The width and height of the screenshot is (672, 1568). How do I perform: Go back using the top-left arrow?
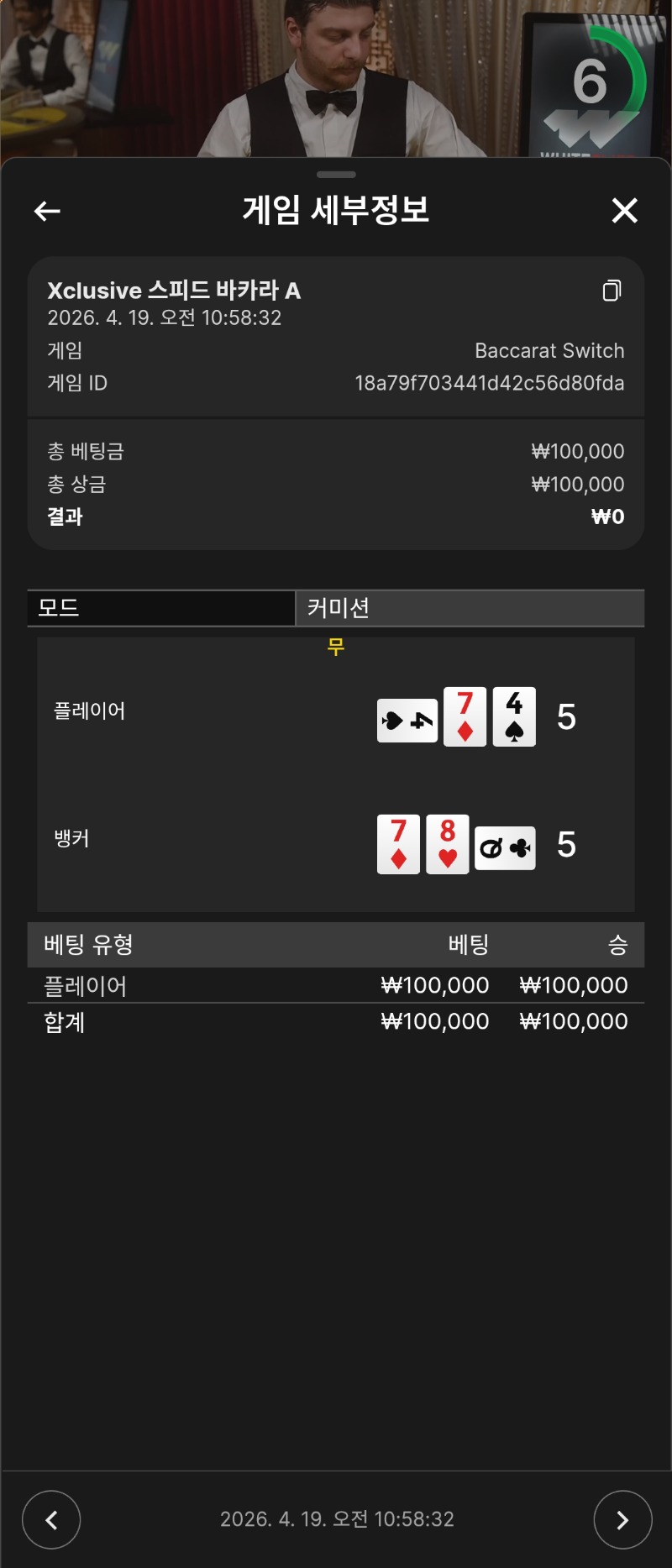click(47, 211)
